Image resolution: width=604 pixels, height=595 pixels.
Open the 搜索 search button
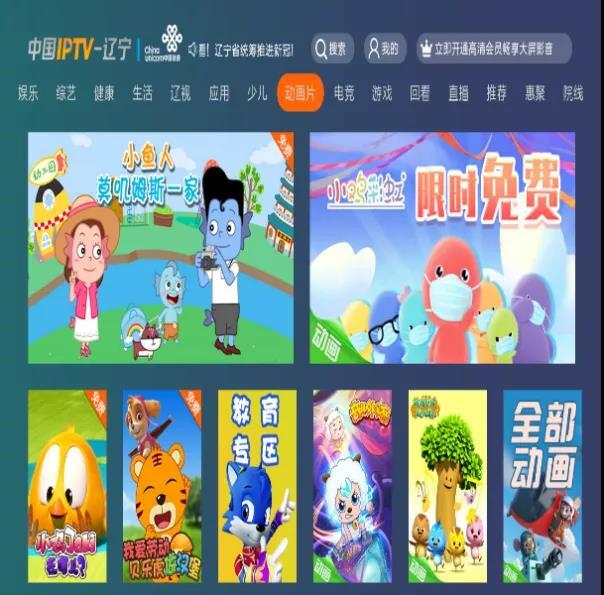tap(332, 48)
